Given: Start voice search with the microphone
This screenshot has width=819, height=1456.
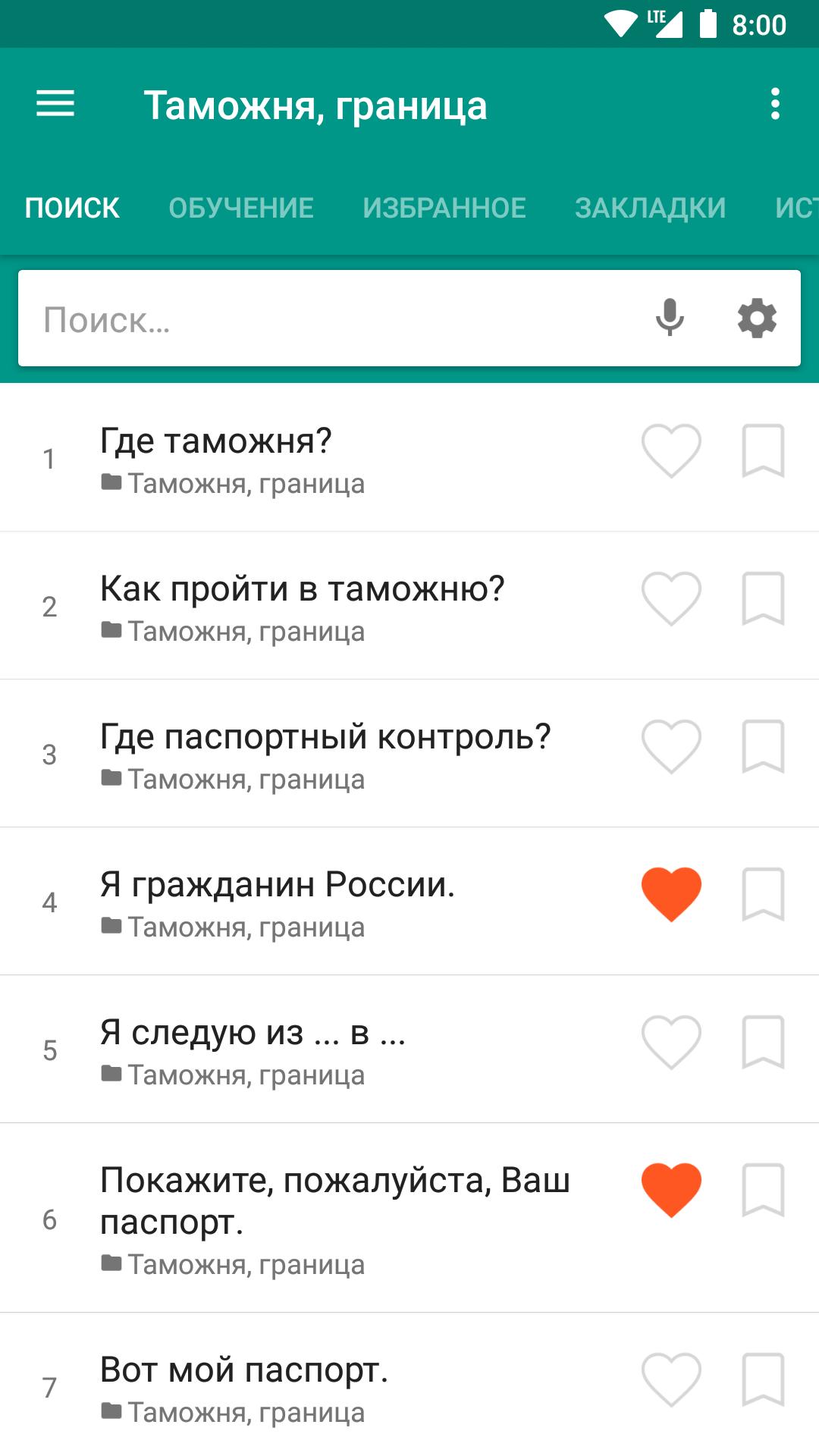Looking at the screenshot, I should coord(670,318).
